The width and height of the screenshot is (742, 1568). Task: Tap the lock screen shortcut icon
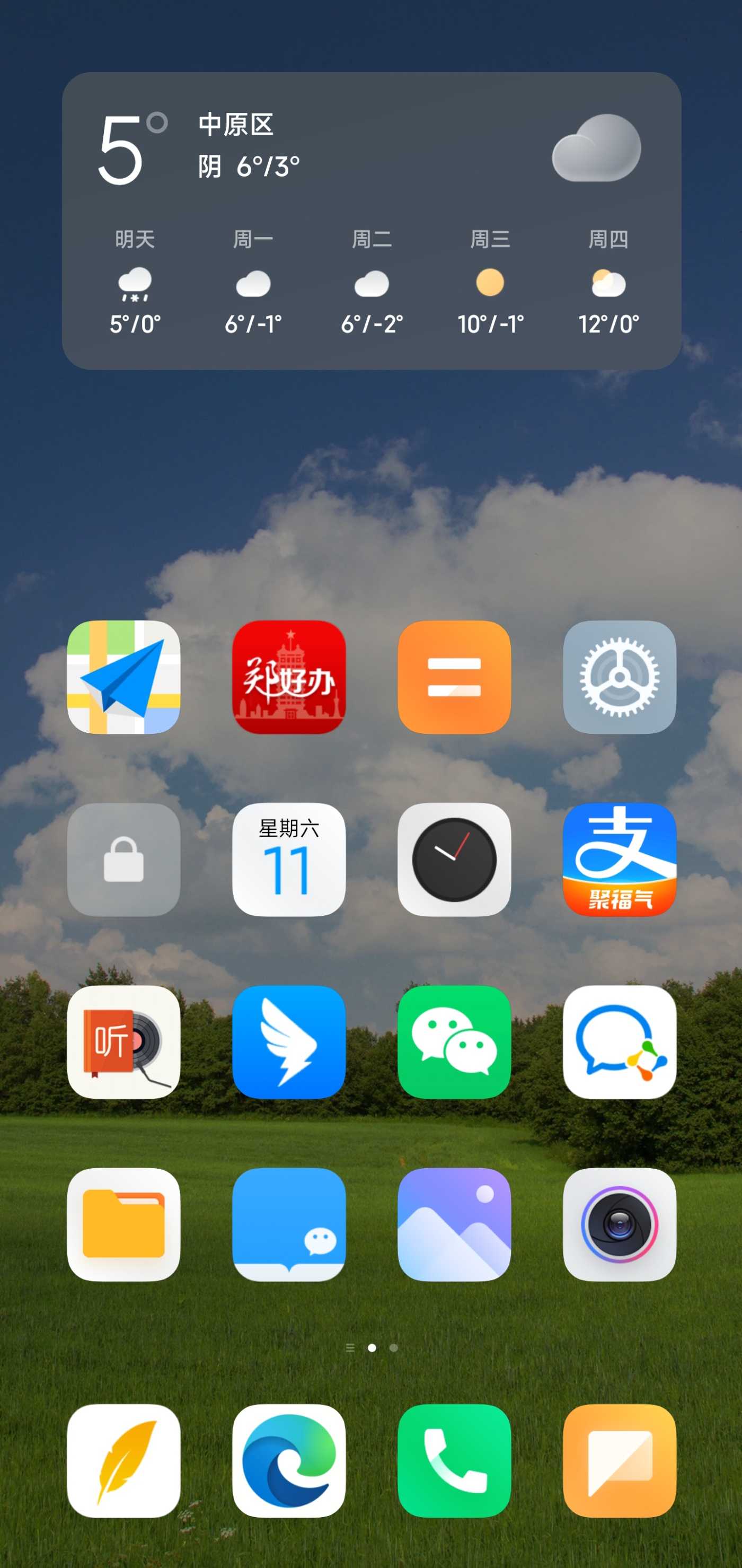pos(123,860)
